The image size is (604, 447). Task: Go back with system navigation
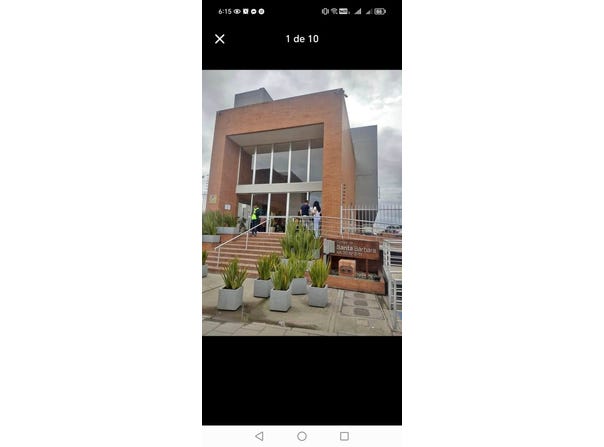pyautogui.click(x=259, y=436)
